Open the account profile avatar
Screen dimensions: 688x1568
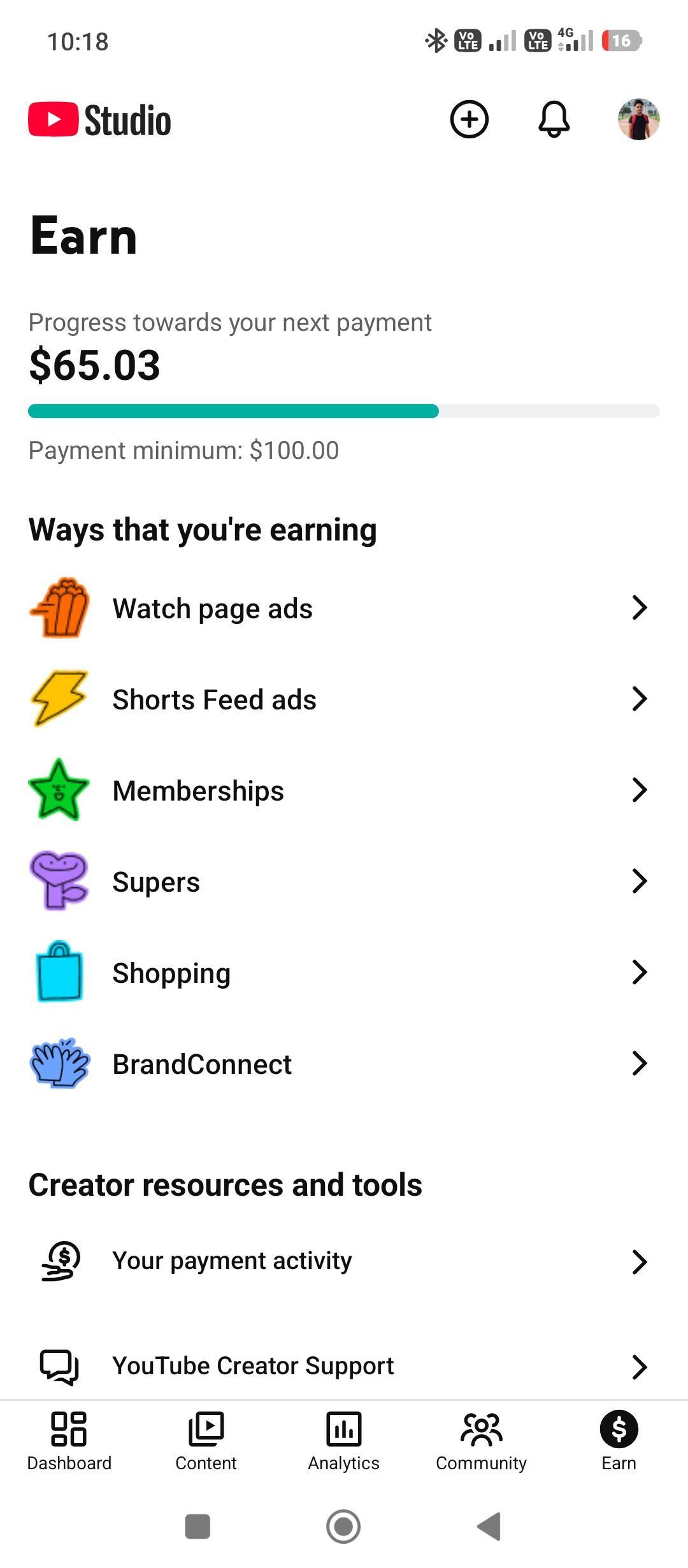coord(638,119)
